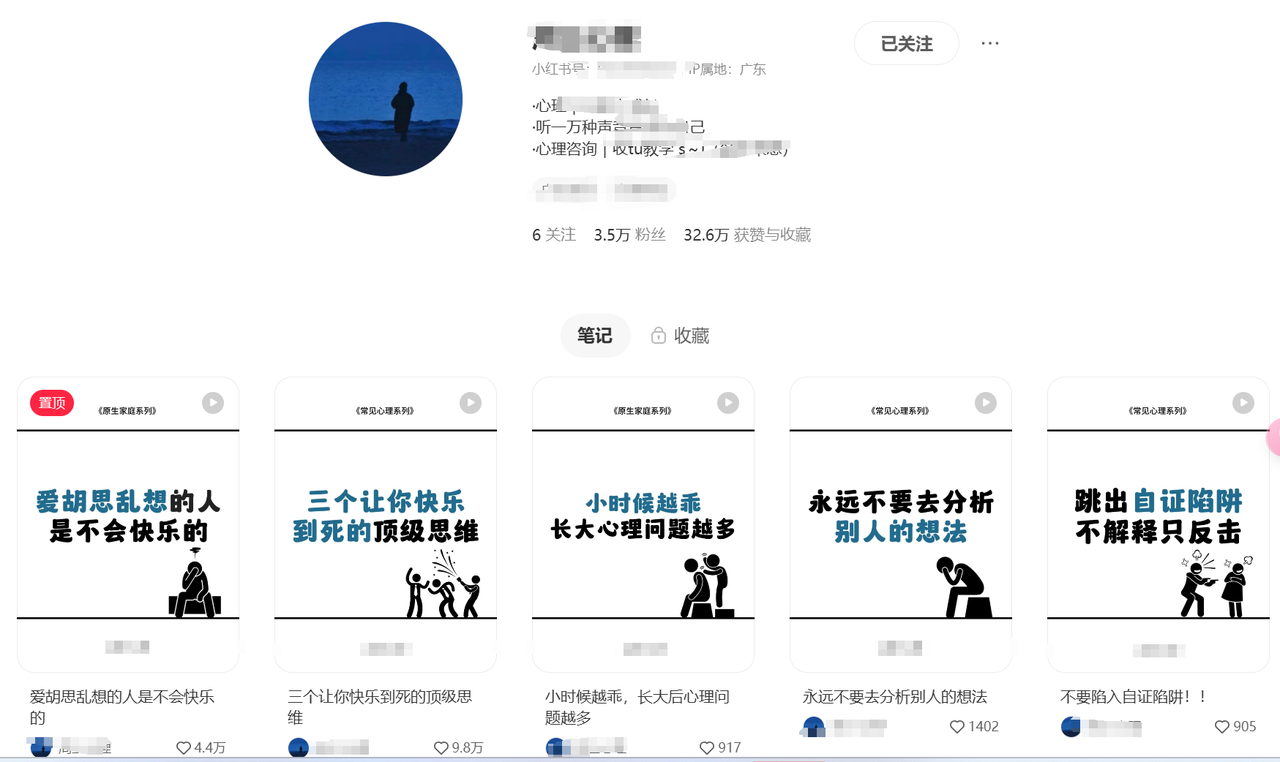Like the note with 1402 likes
This screenshot has height=762, width=1280.
click(958, 727)
